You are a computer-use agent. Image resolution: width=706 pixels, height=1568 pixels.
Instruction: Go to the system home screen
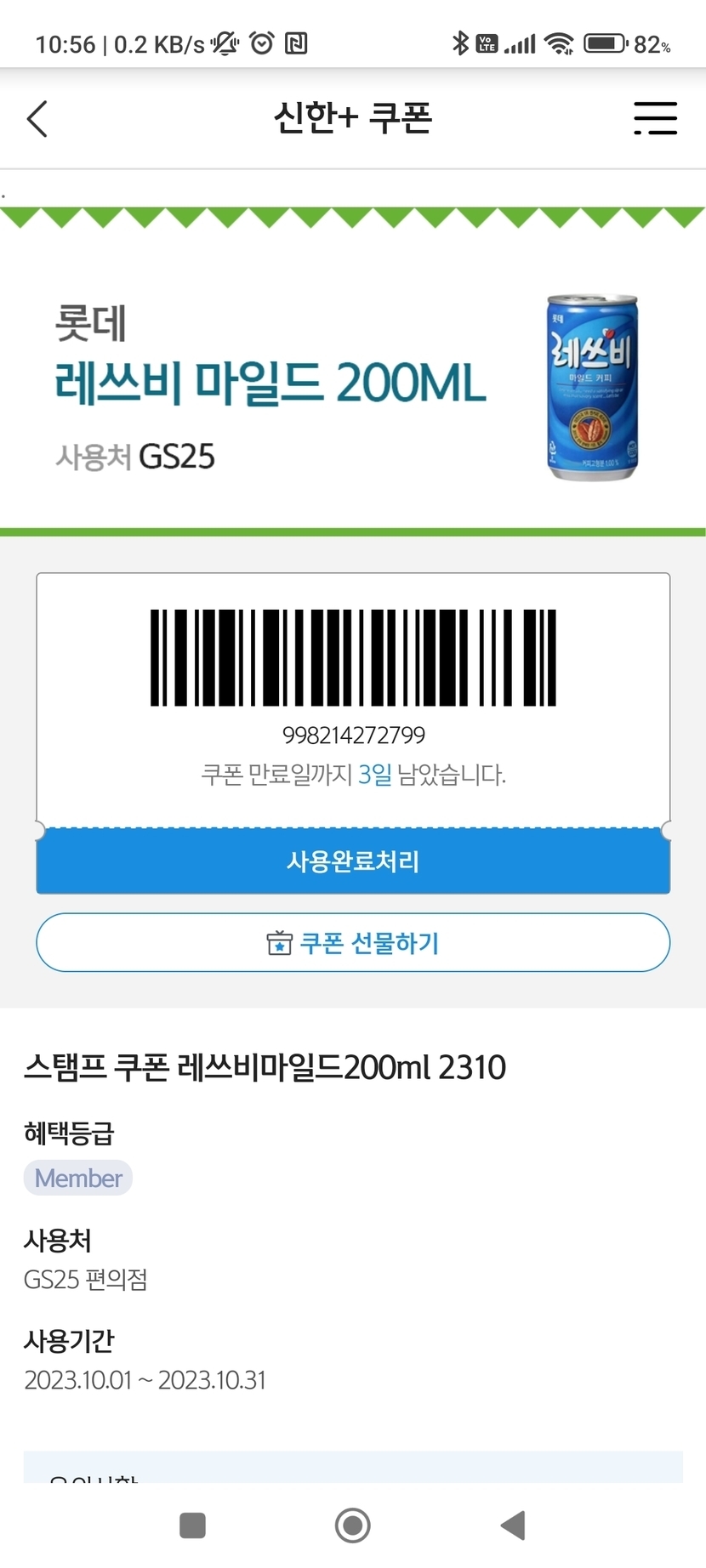tap(352, 1525)
